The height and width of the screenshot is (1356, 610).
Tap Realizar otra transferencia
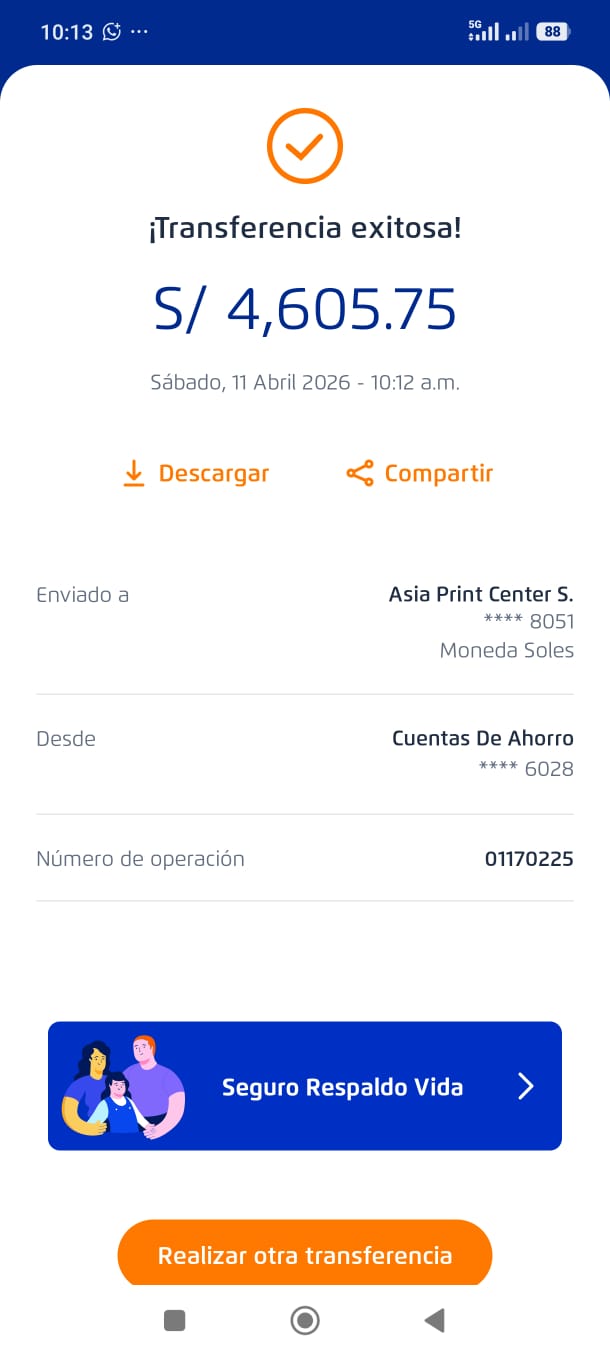305,1254
